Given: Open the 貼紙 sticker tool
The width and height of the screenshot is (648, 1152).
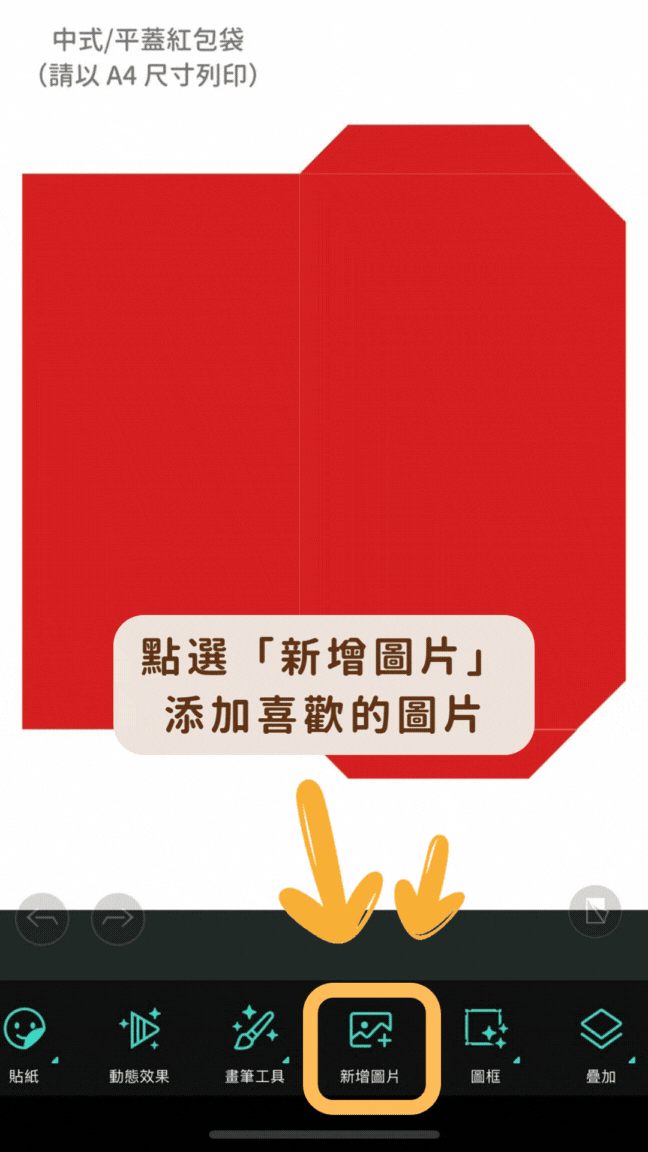Looking at the screenshot, I should (24, 1045).
